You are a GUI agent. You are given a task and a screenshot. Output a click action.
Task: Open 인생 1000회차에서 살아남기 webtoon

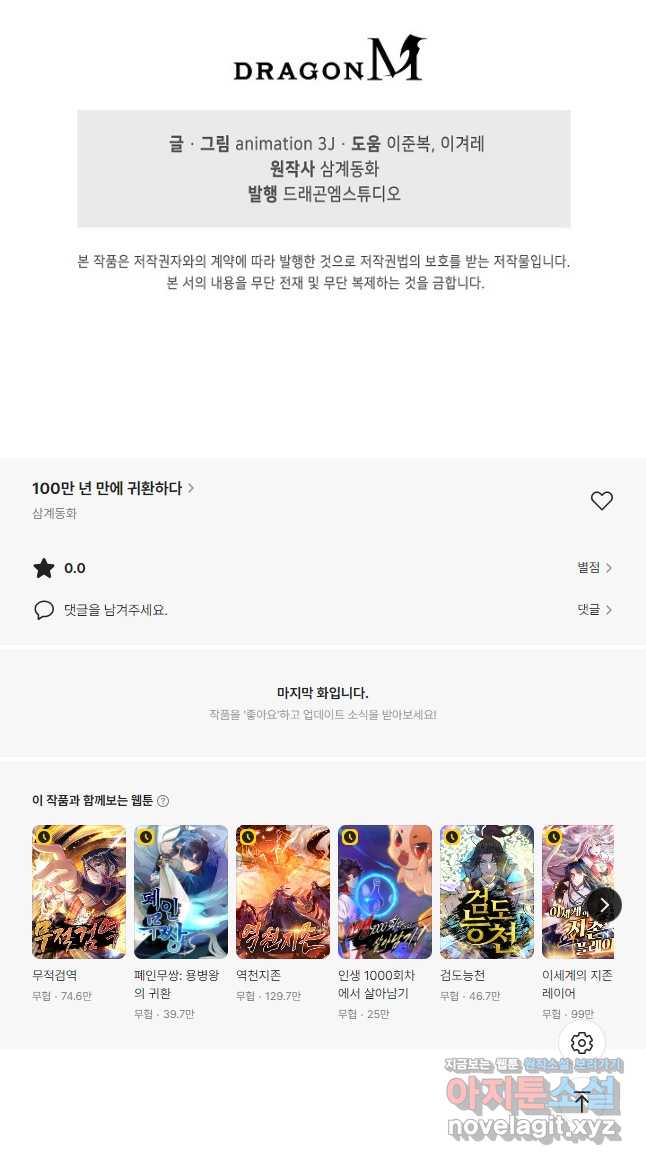[x=385, y=892]
